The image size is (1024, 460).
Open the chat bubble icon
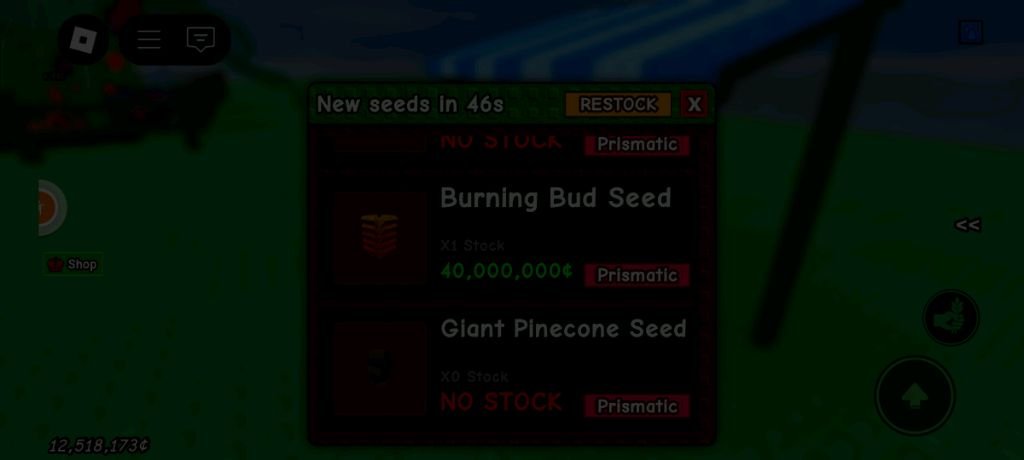[x=201, y=40]
